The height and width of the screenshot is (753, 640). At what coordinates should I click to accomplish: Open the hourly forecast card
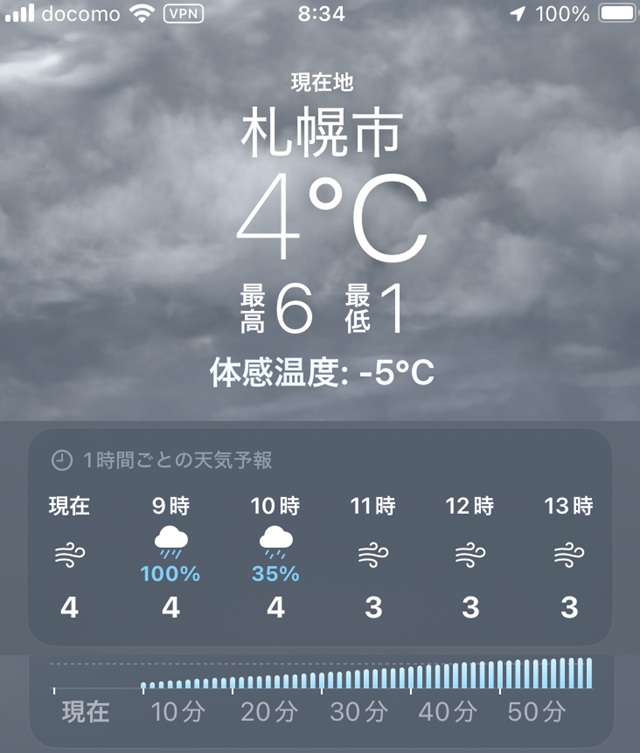(318, 537)
